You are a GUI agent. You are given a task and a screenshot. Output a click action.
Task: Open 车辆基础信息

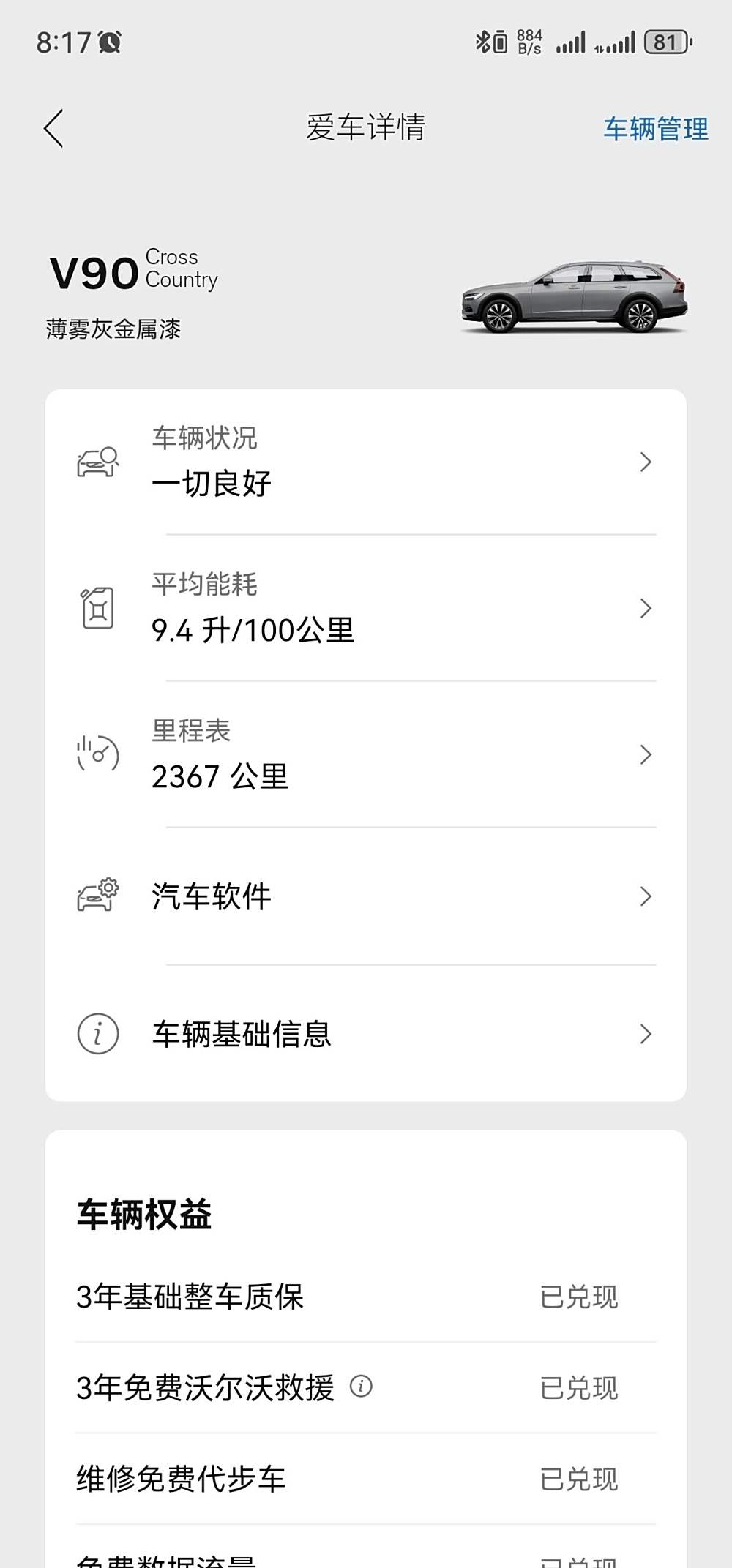point(366,1034)
